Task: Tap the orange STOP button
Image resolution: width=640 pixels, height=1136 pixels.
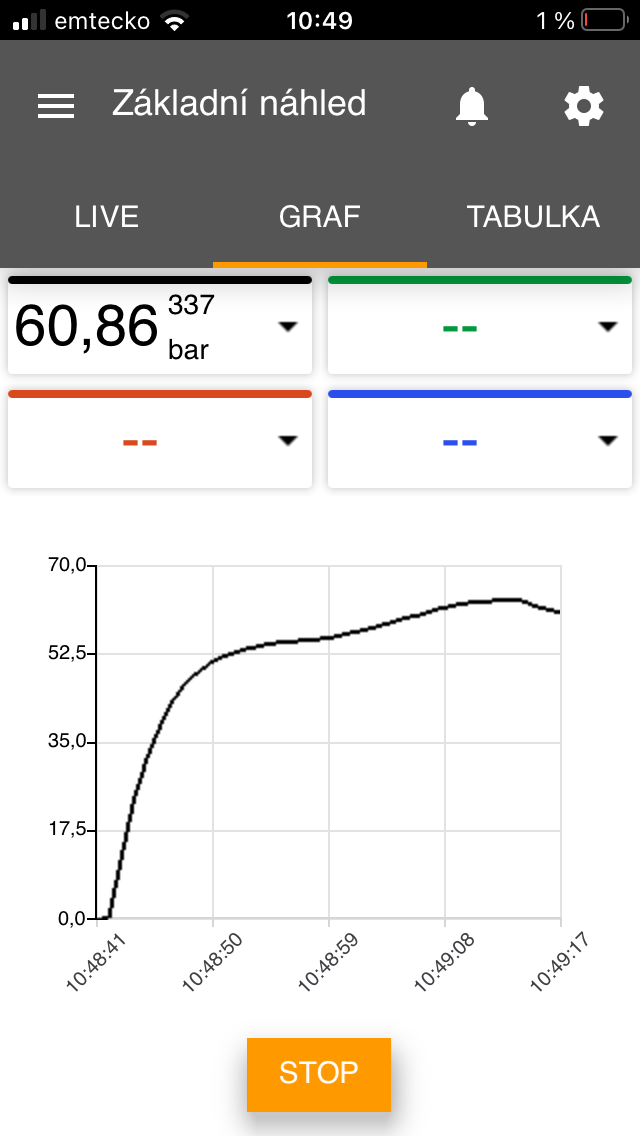Action: (319, 1074)
